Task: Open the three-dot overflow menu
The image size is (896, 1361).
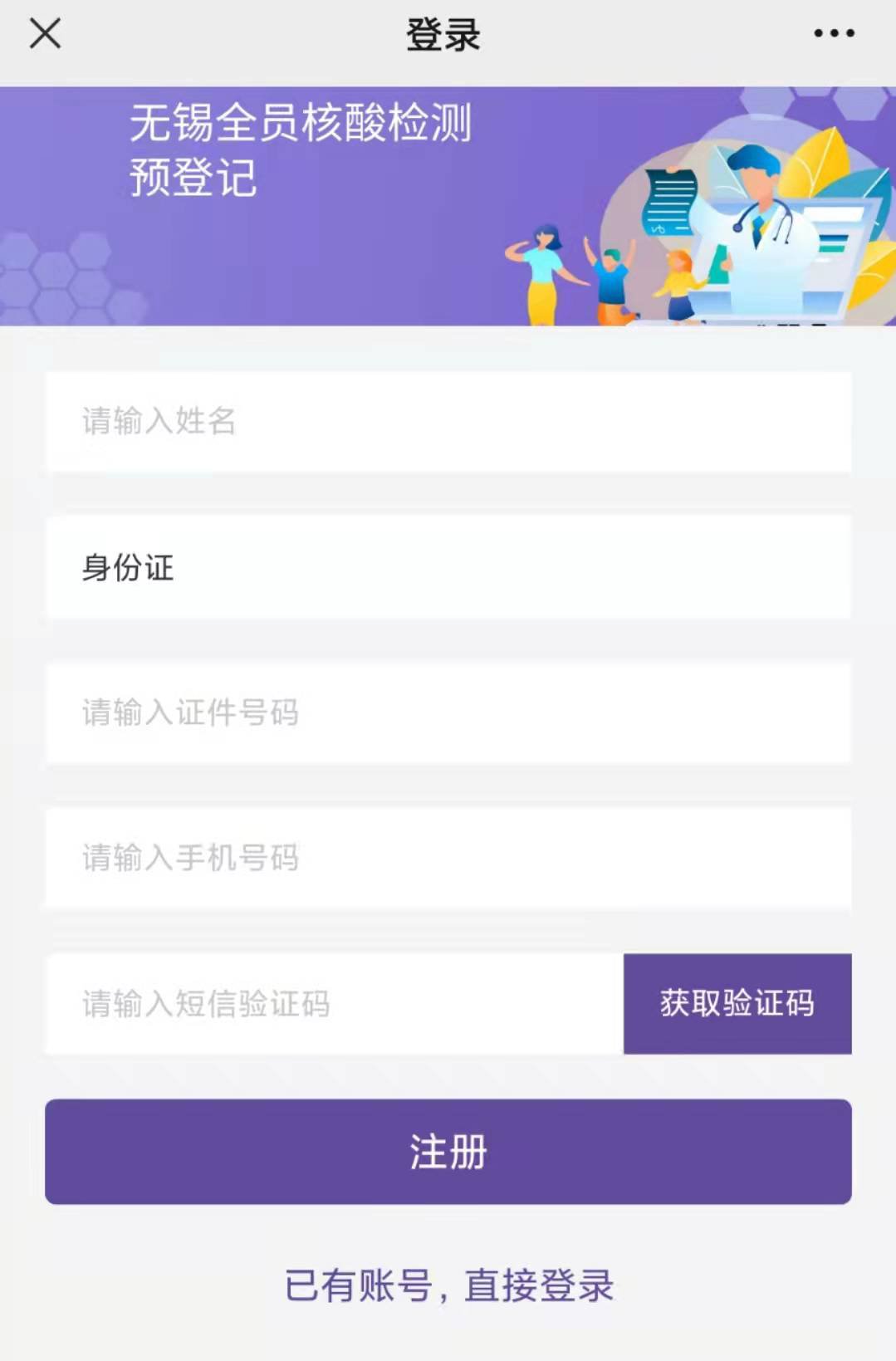Action: (x=834, y=34)
